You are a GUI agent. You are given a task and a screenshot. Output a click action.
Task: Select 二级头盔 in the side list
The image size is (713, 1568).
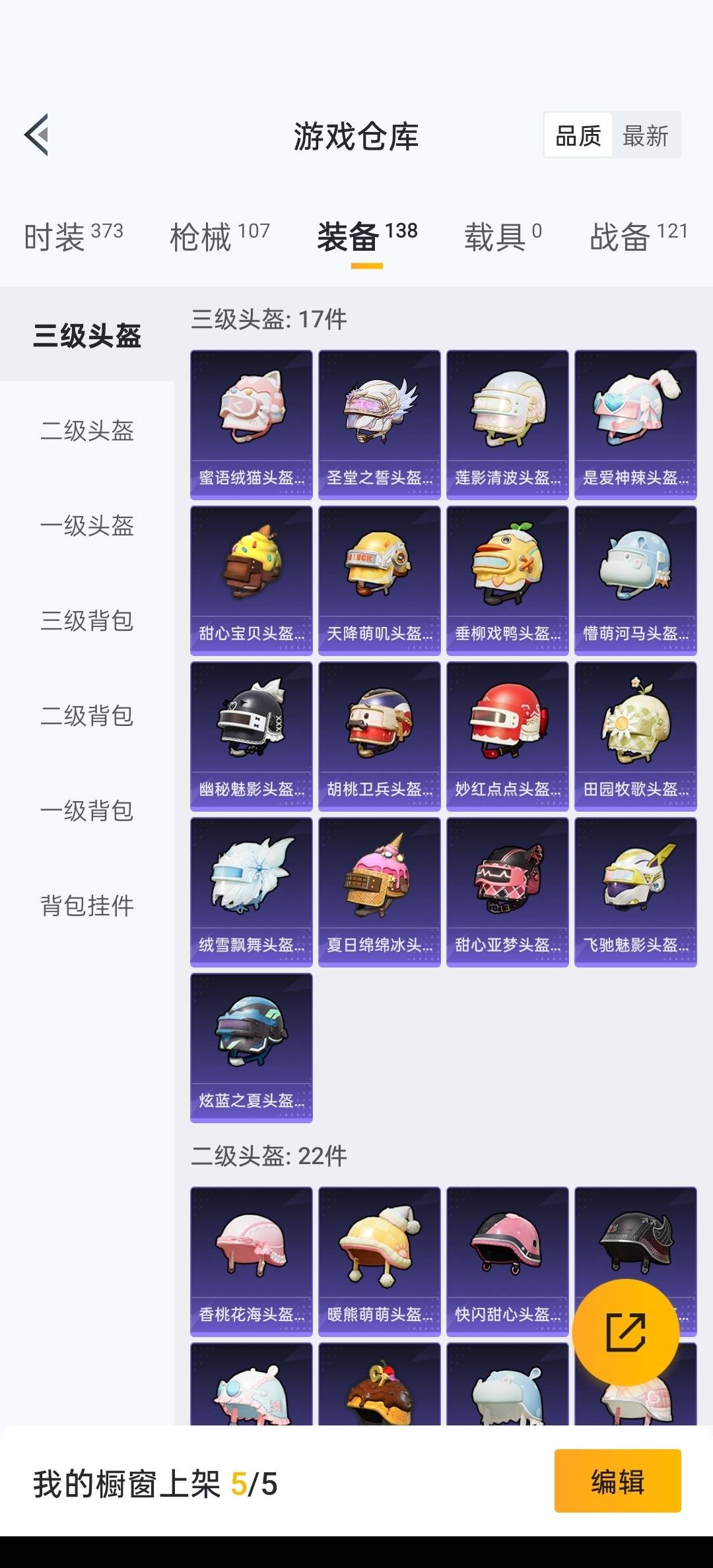click(x=87, y=431)
